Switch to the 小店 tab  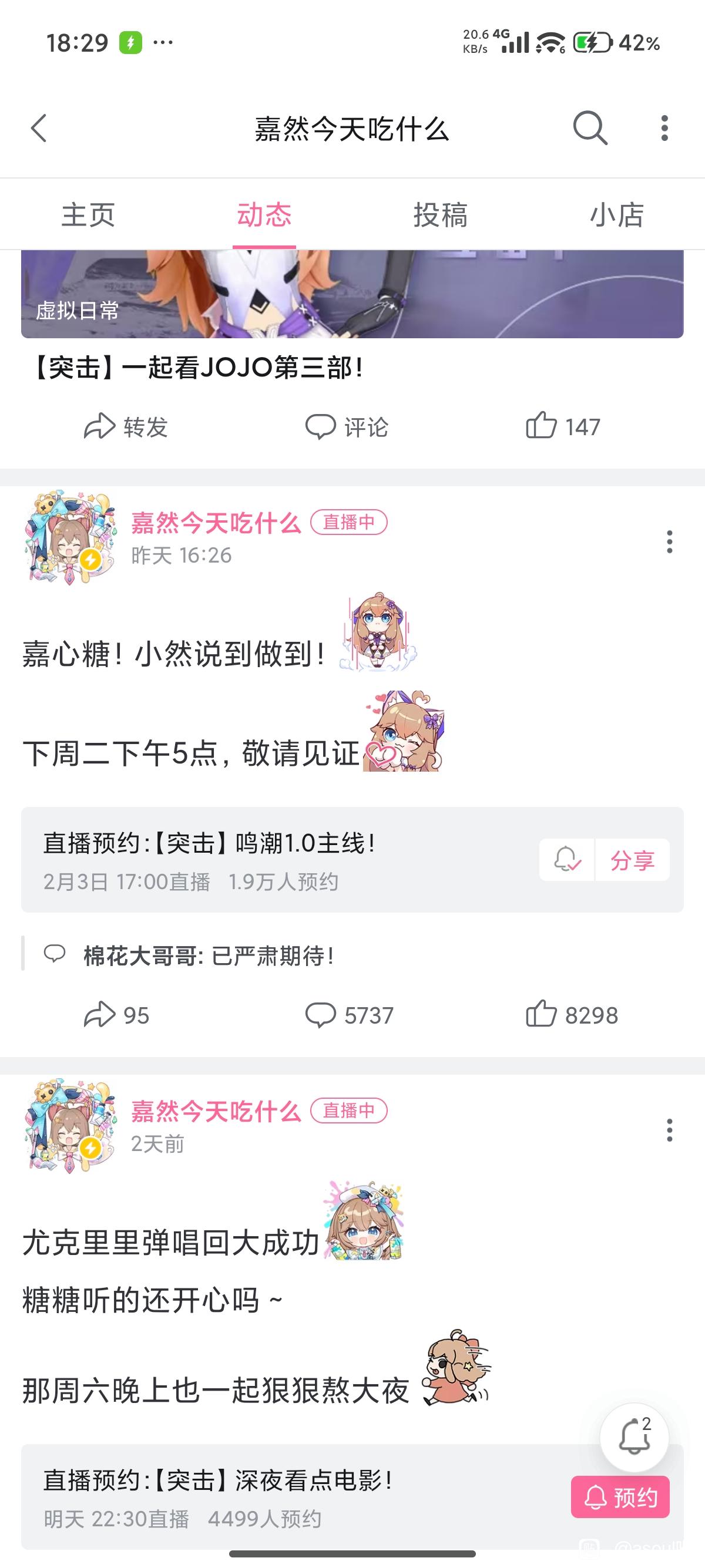[x=617, y=215]
